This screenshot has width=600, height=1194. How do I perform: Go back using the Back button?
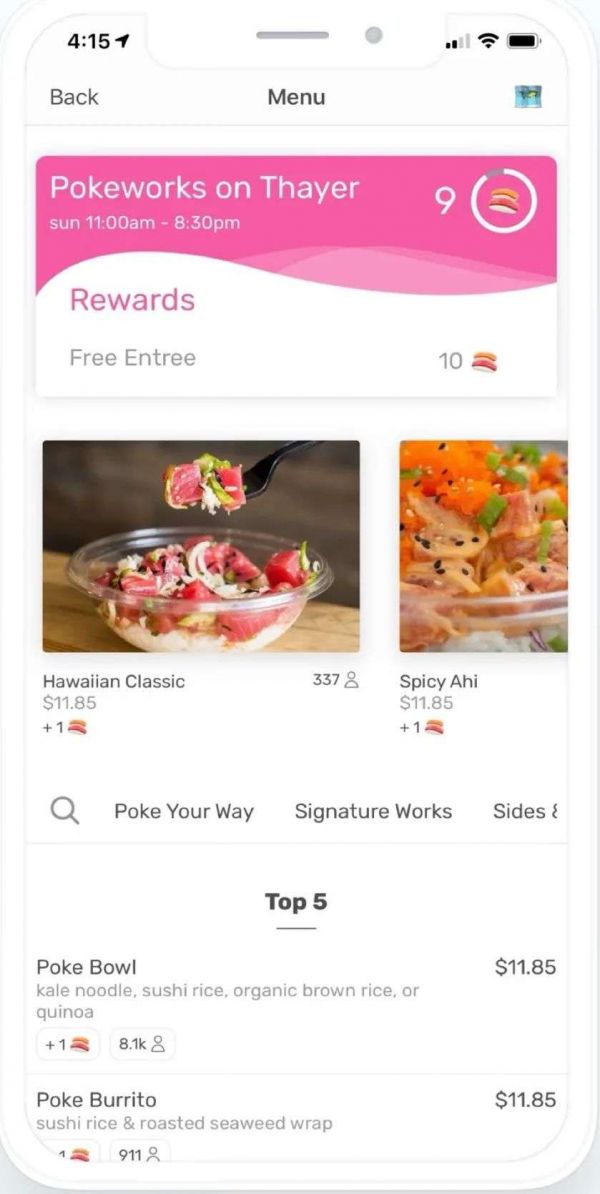[x=74, y=97]
